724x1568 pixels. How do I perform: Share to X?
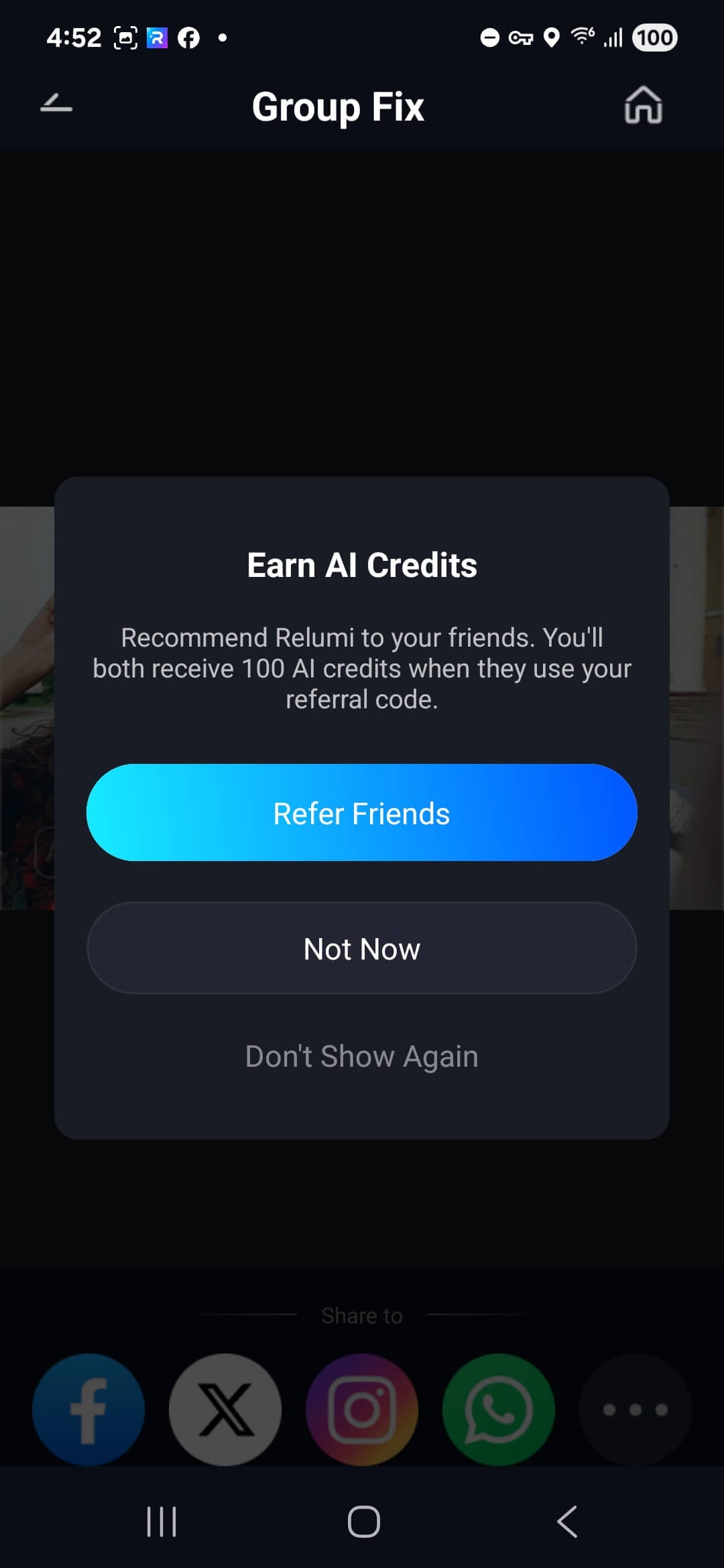click(x=225, y=1409)
